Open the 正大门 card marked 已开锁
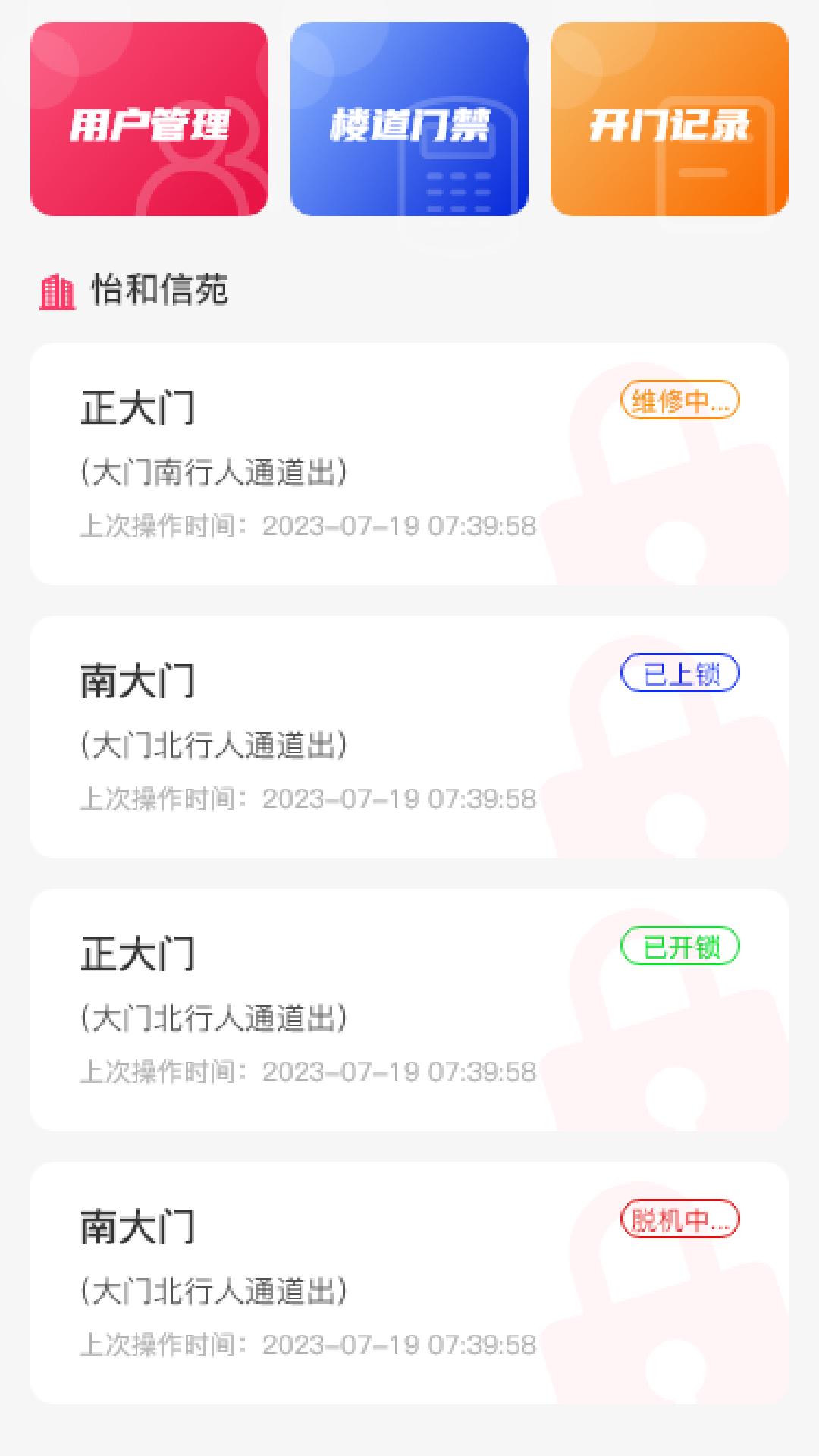The width and height of the screenshot is (819, 1456). coord(409,1010)
